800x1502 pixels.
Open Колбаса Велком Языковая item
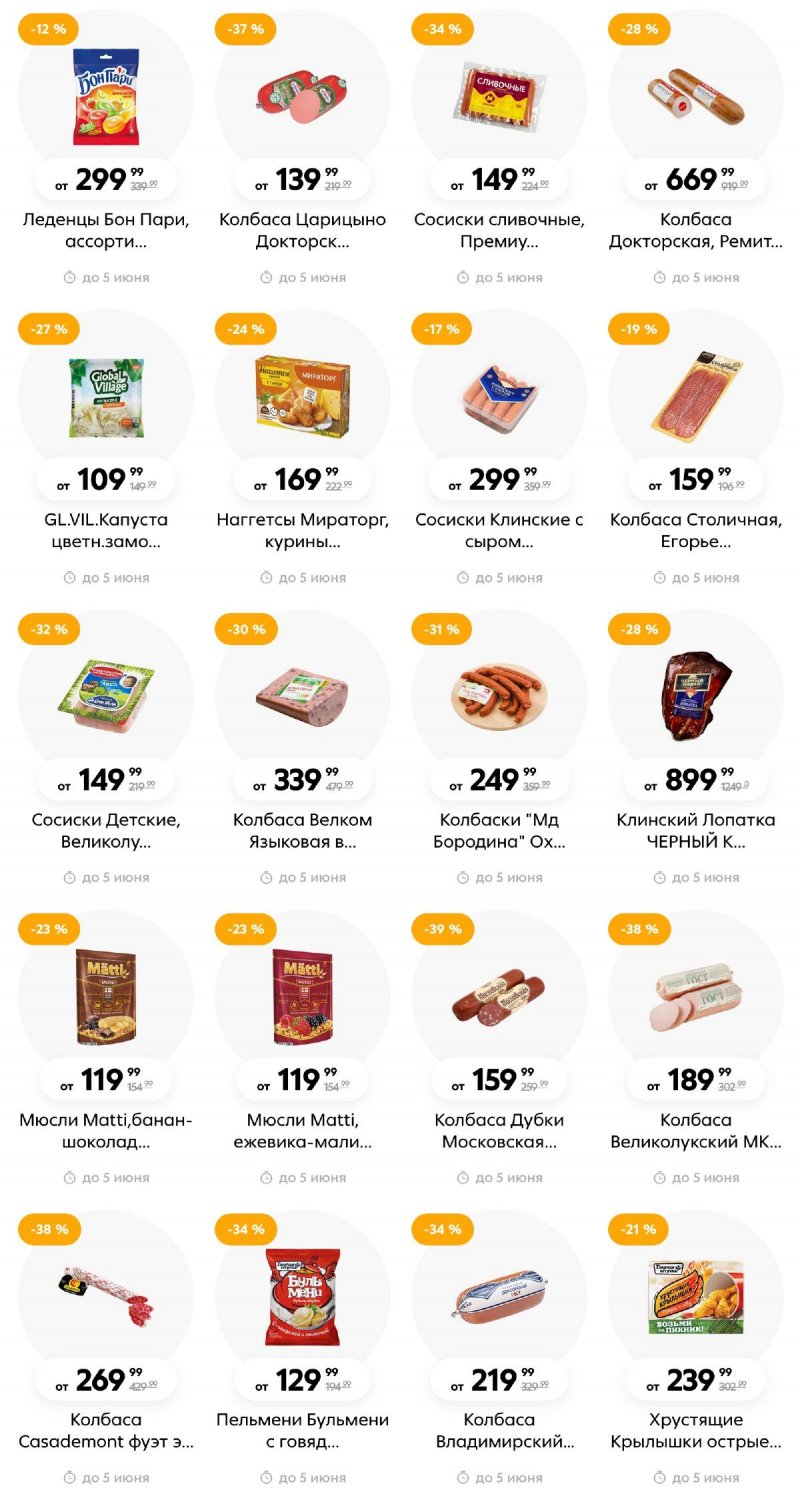coord(302,698)
